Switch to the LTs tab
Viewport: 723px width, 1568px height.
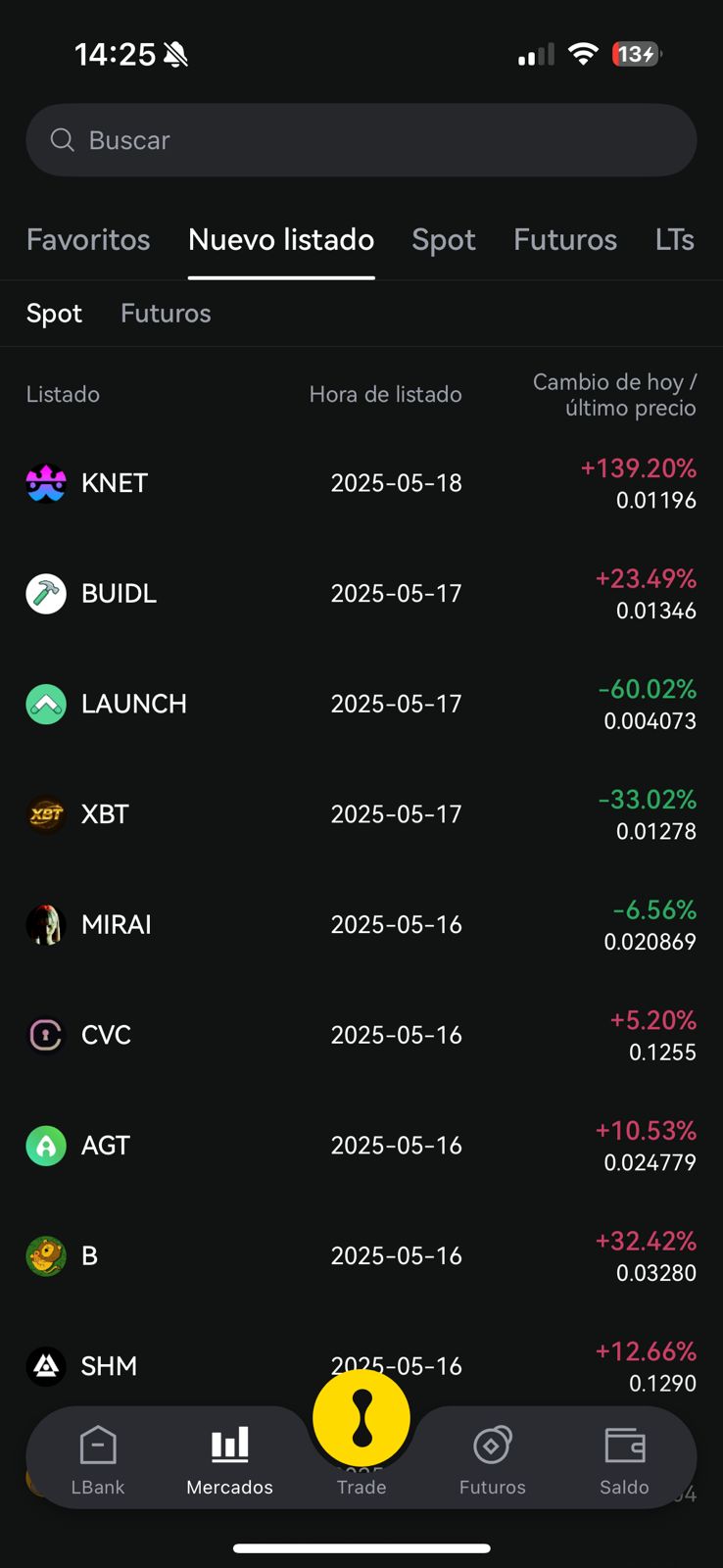click(x=674, y=240)
